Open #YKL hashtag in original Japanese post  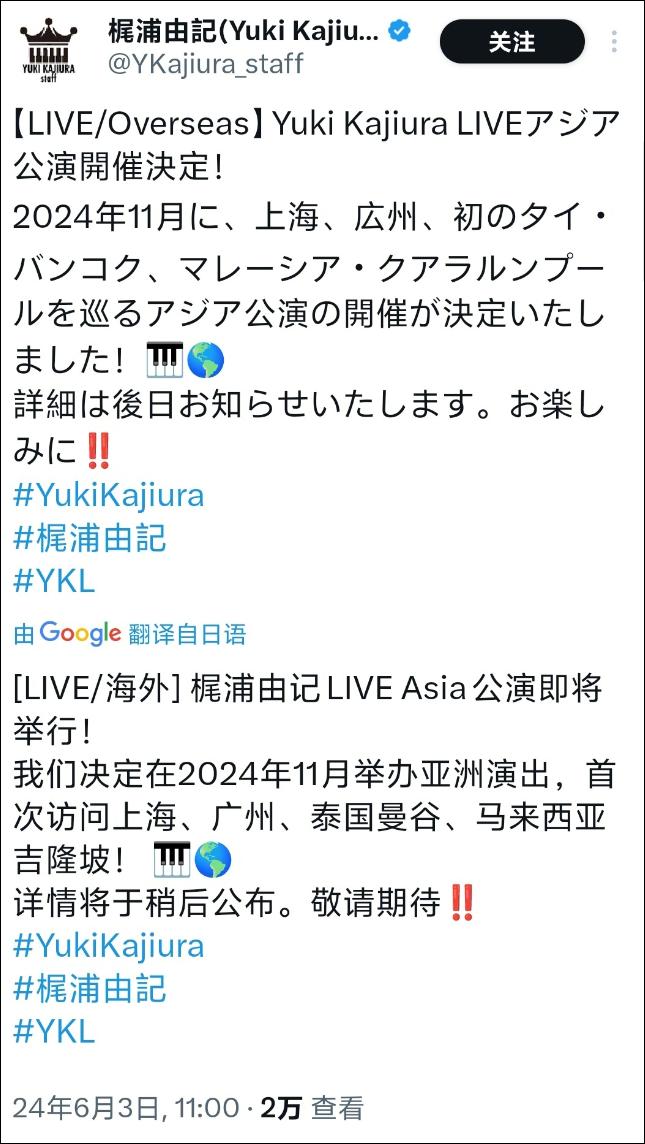54,582
